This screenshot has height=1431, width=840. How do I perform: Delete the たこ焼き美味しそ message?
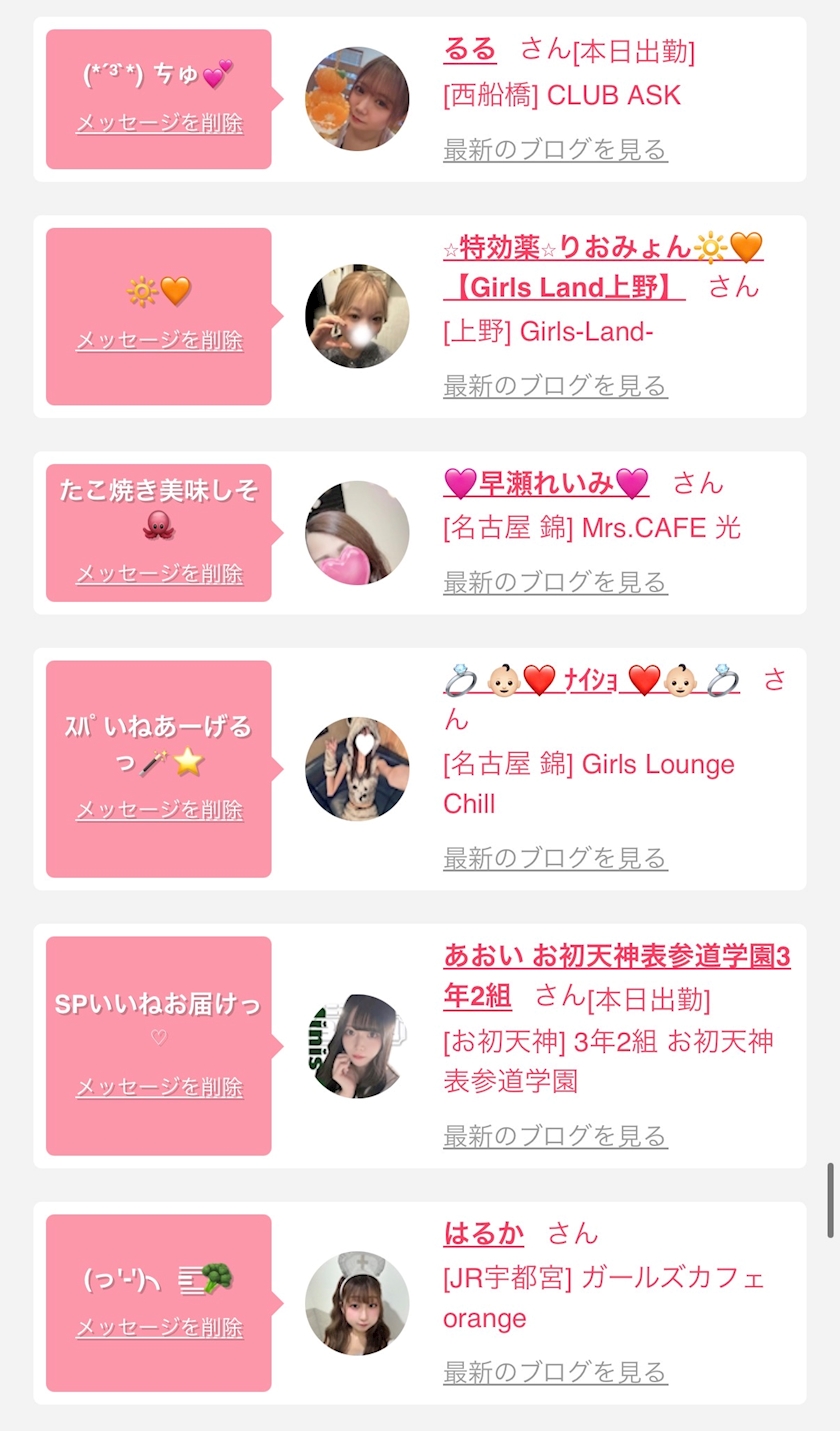click(x=159, y=573)
